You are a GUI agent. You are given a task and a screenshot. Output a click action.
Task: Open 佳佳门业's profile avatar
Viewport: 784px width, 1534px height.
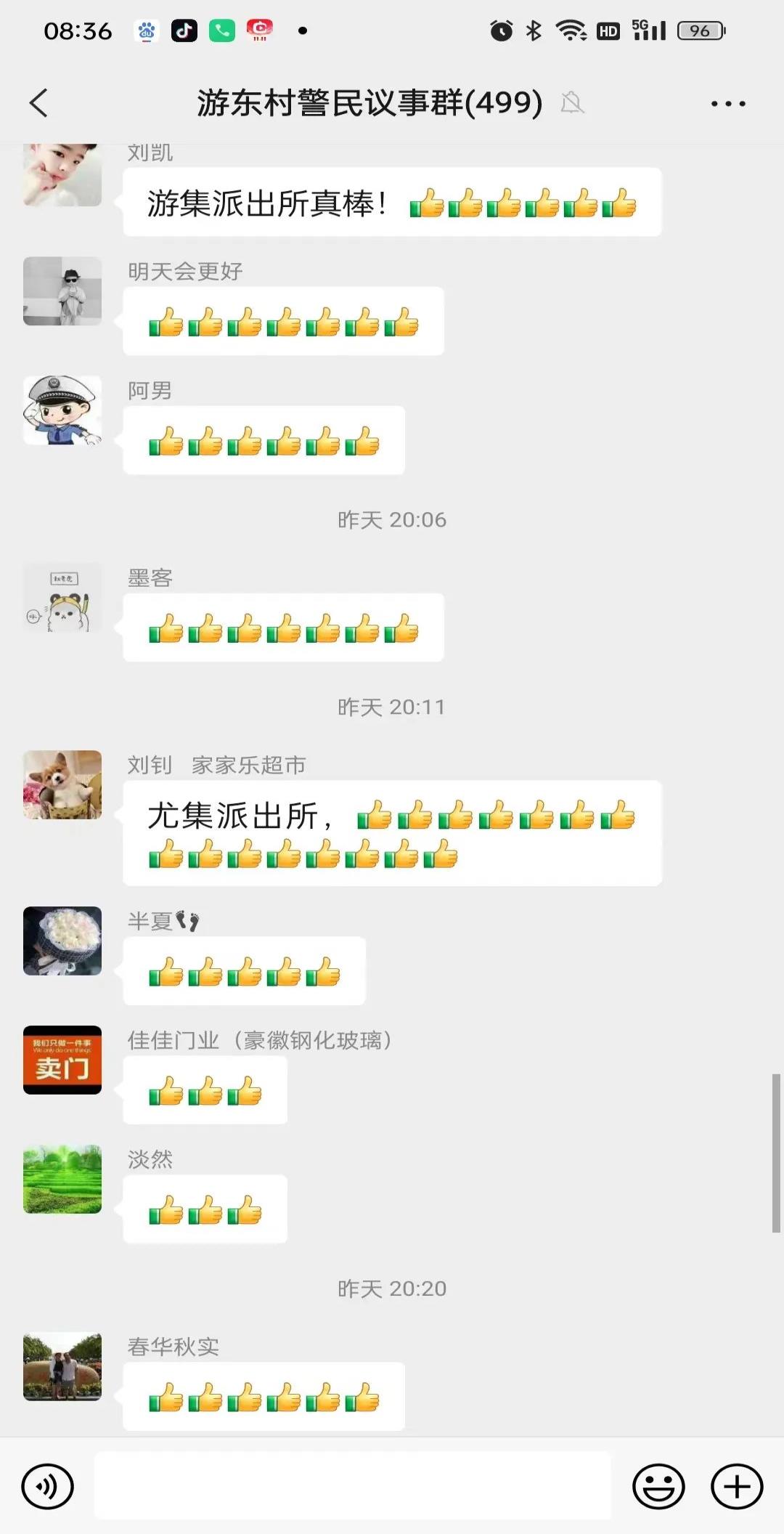(62, 1060)
